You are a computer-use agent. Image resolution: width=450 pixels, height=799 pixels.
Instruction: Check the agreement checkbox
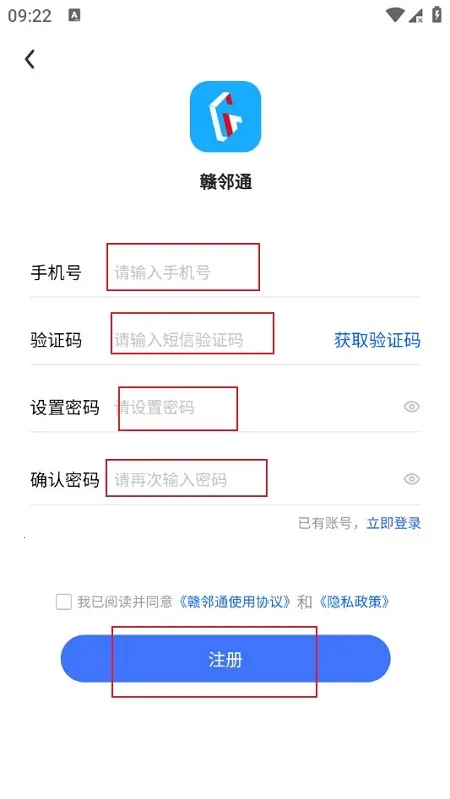pyautogui.click(x=64, y=602)
